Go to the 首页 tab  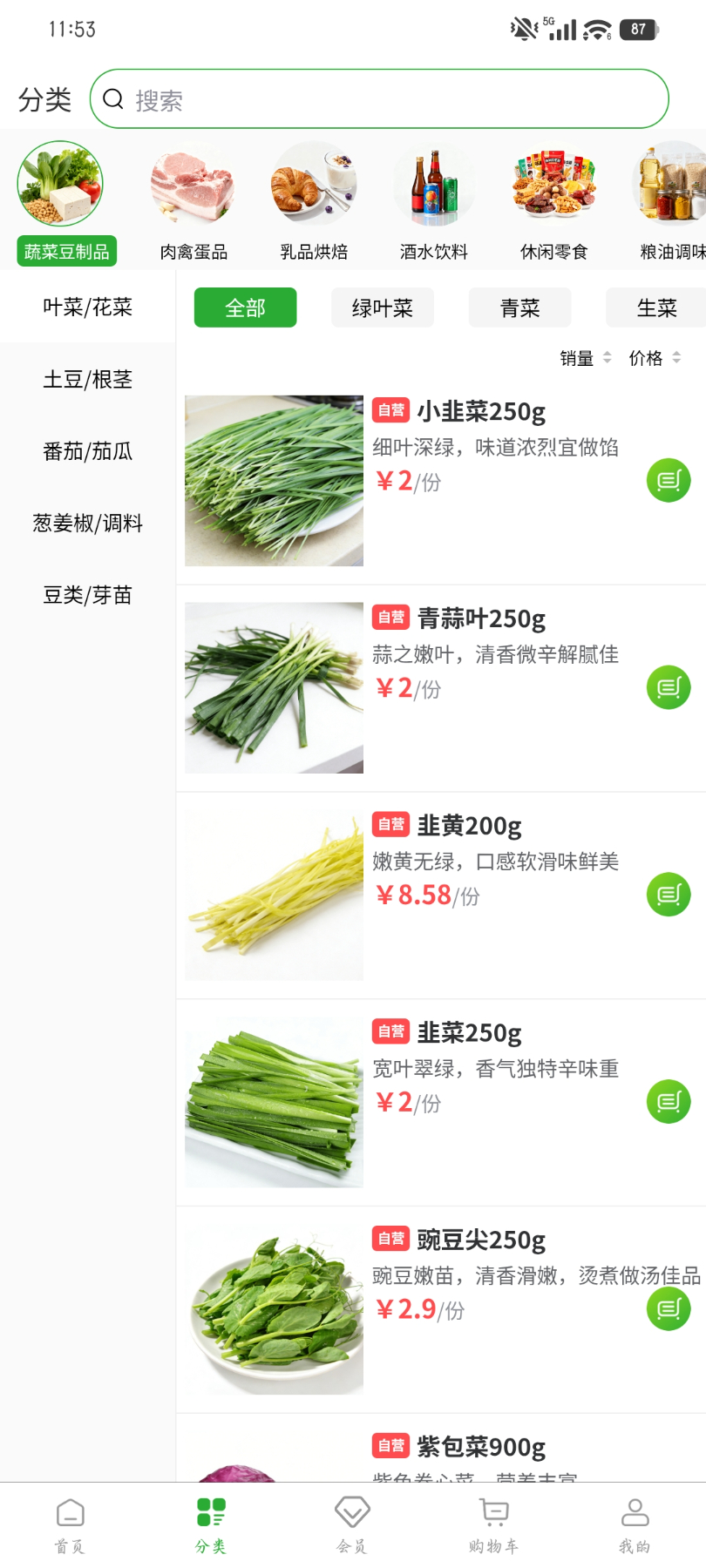coord(71,1525)
